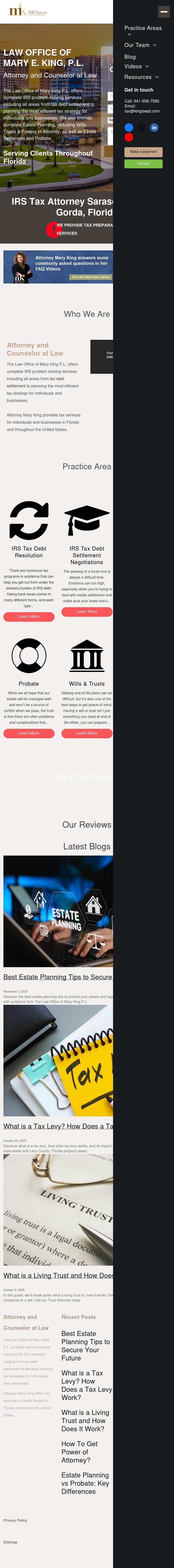Tap the Make a payment button
174x1568 pixels.
(143, 152)
